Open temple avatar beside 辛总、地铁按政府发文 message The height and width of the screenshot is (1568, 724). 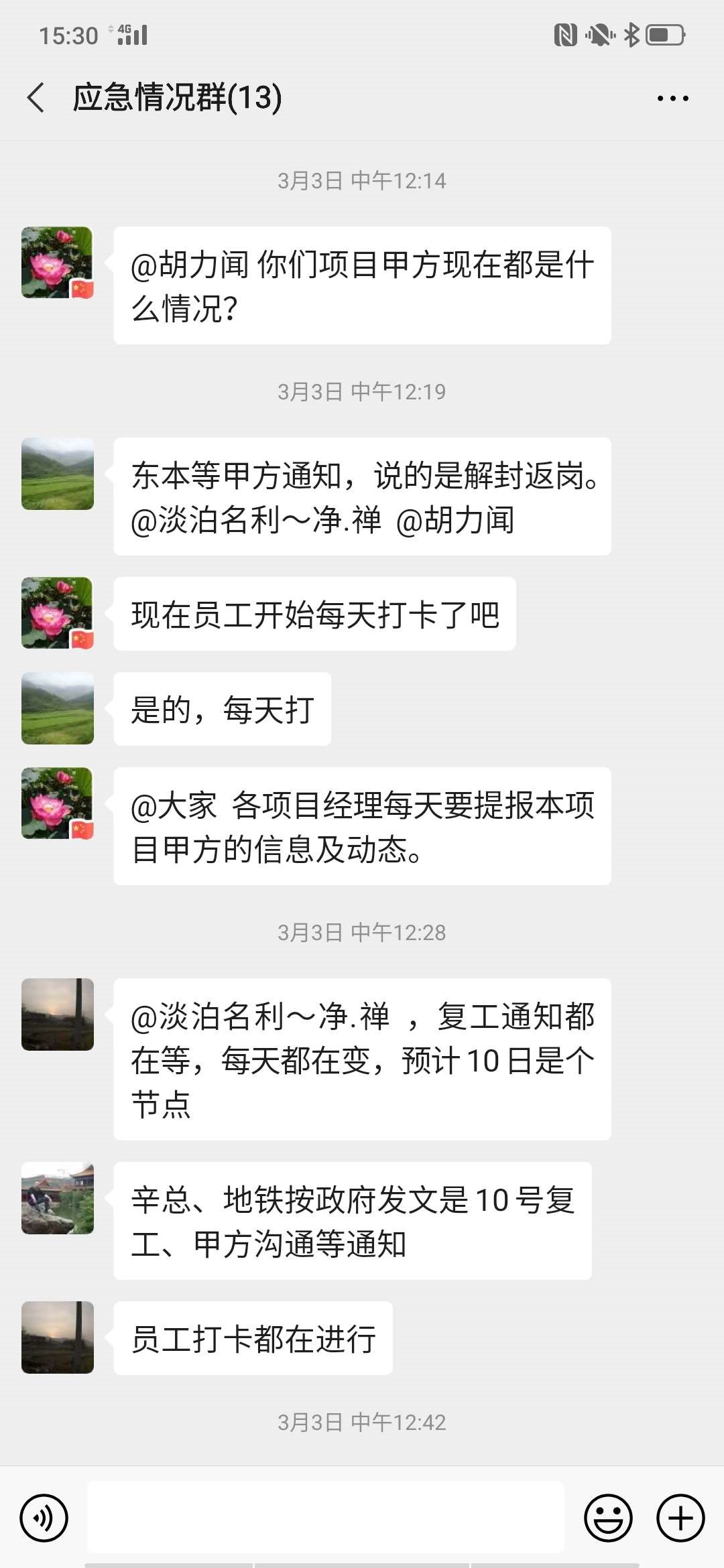point(58,1198)
